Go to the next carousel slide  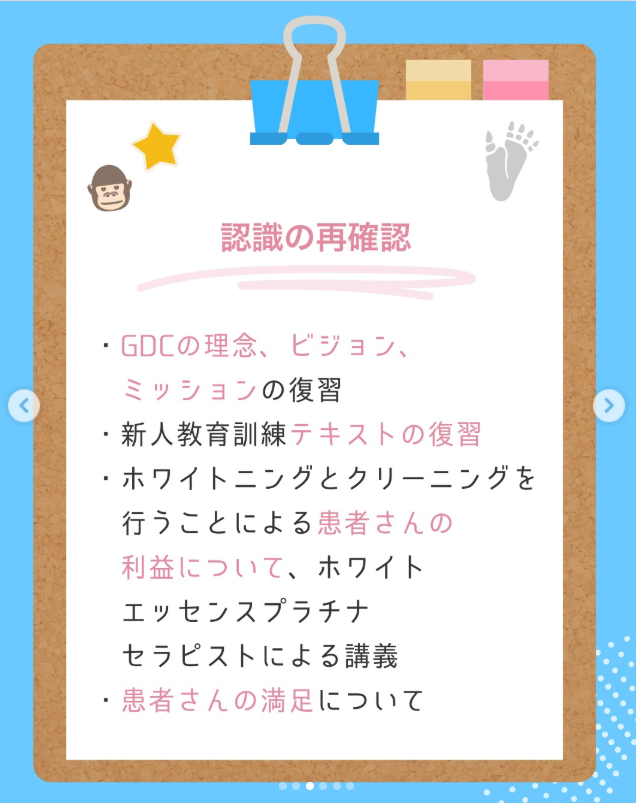coord(608,405)
